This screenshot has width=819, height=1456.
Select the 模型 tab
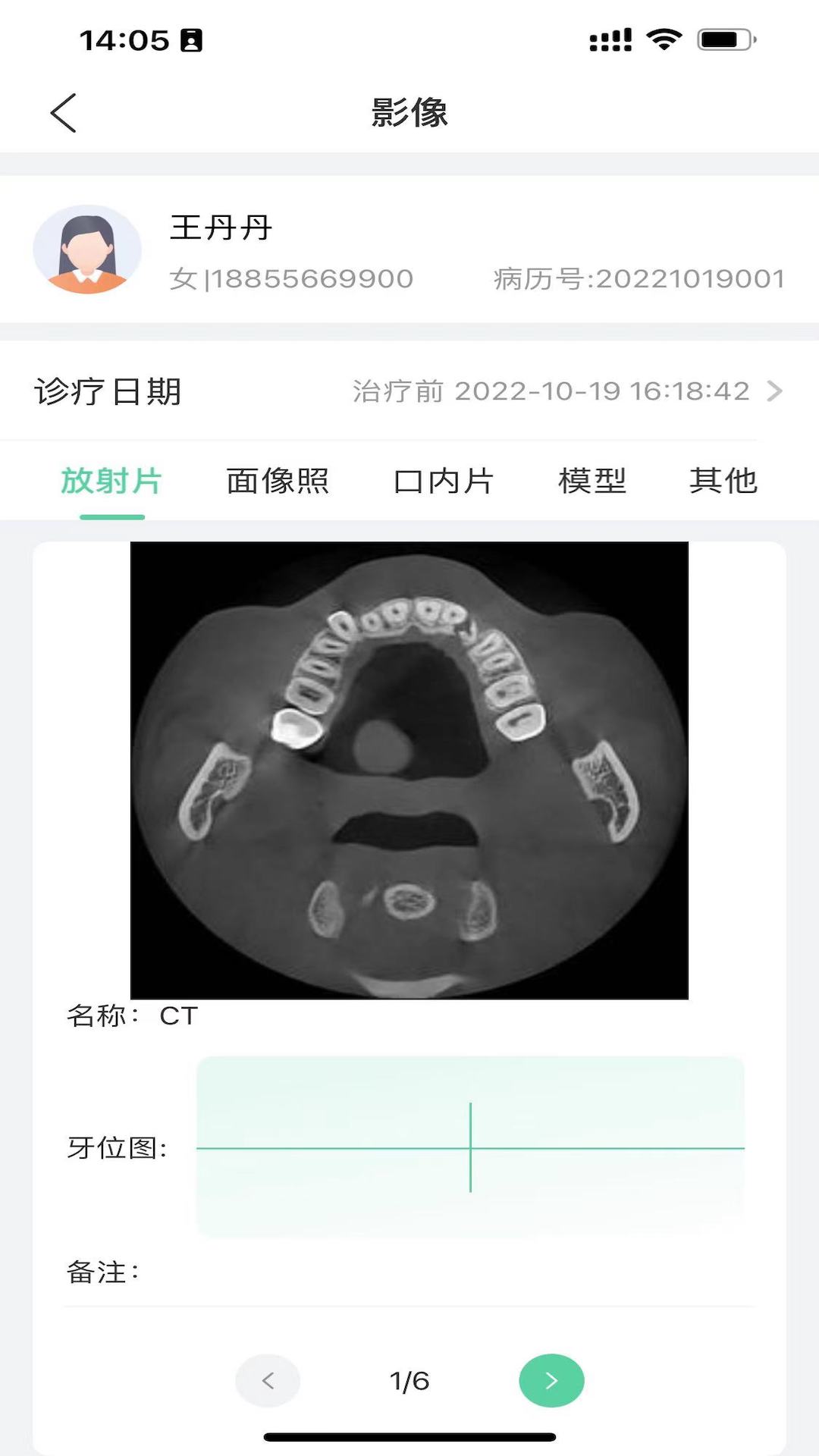coord(592,481)
